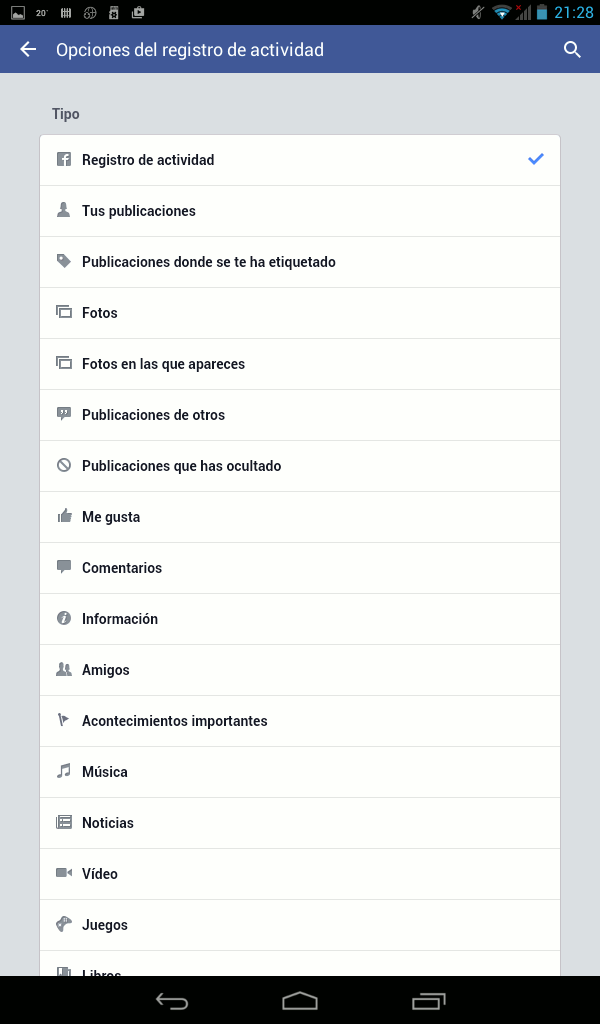Image resolution: width=600 pixels, height=1024 pixels.
Task: Show only Comentarios
Action: click(x=300, y=568)
